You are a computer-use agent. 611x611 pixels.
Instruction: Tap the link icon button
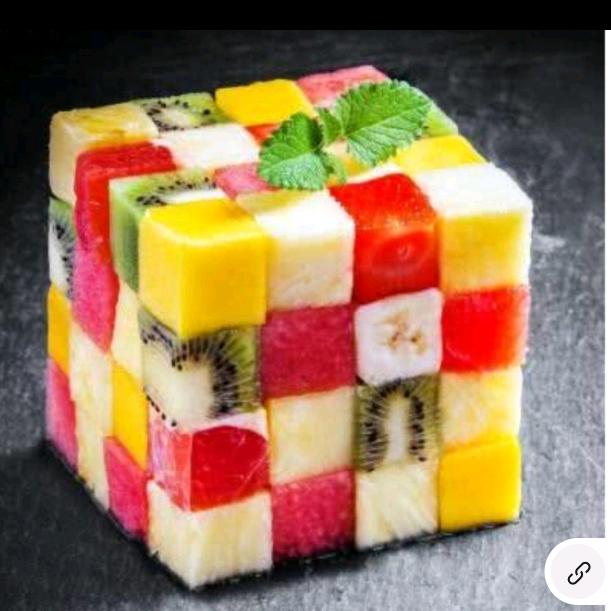578,573
